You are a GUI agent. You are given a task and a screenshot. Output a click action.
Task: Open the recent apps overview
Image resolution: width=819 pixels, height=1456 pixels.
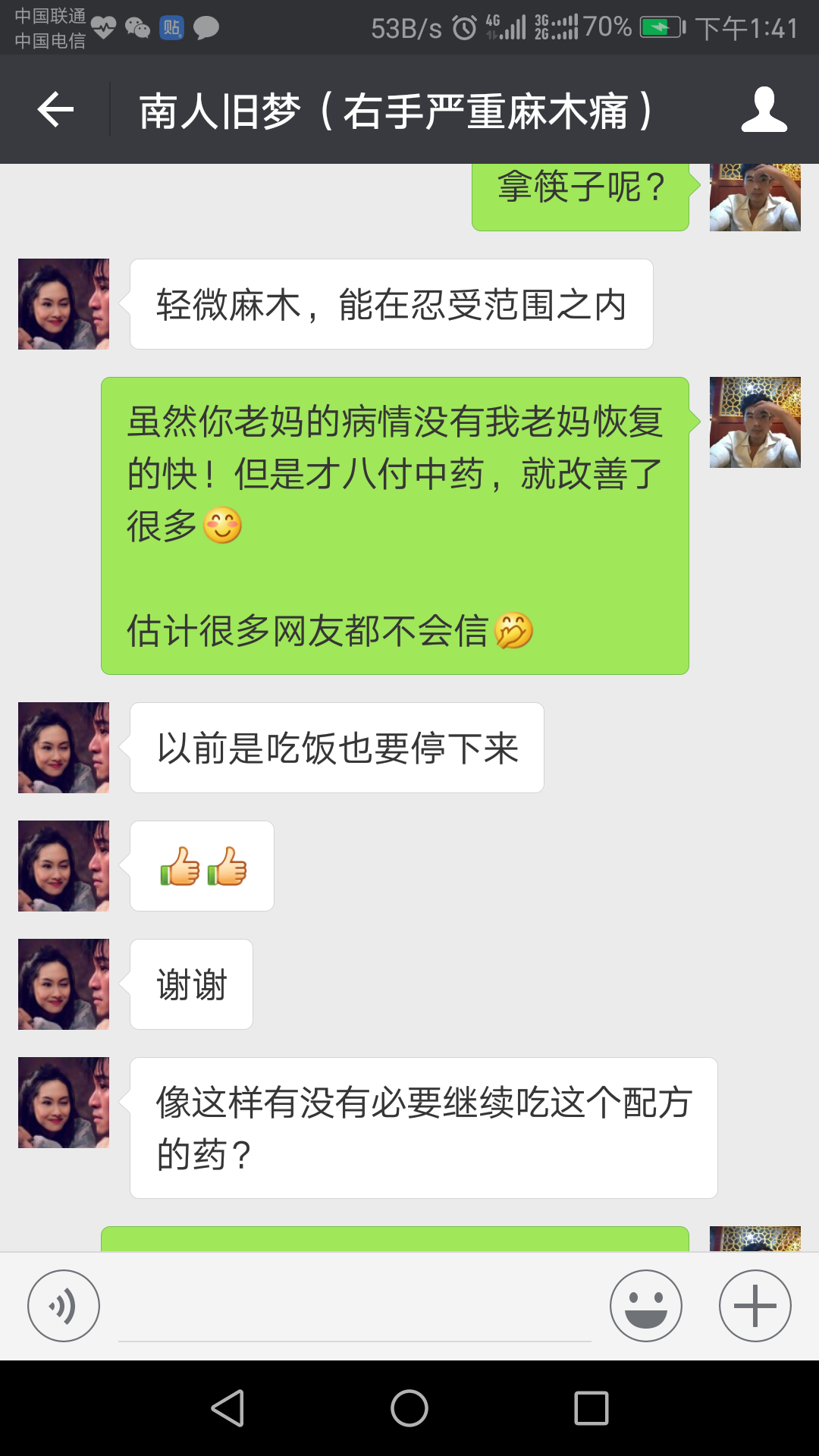(x=591, y=1409)
